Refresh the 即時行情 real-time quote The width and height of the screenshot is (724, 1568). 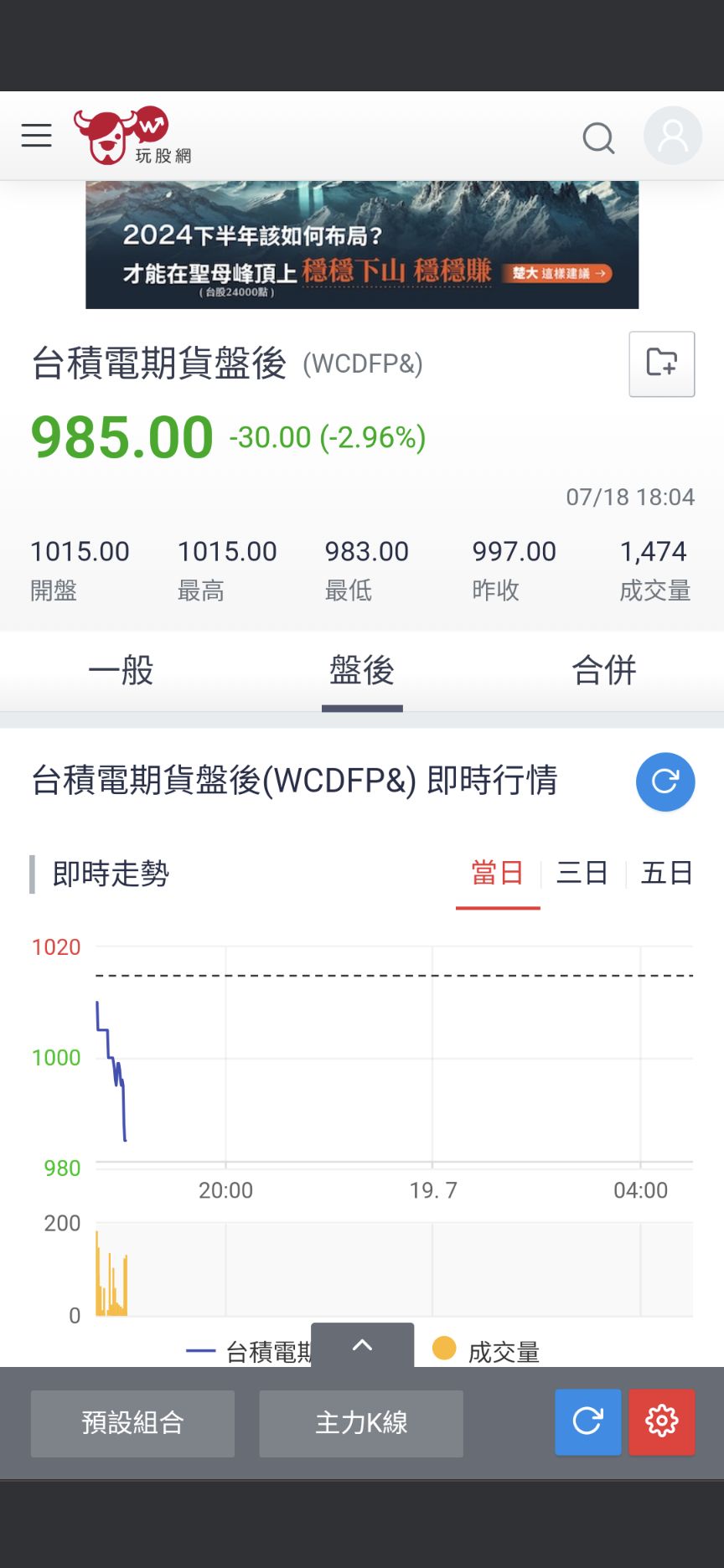tap(665, 781)
